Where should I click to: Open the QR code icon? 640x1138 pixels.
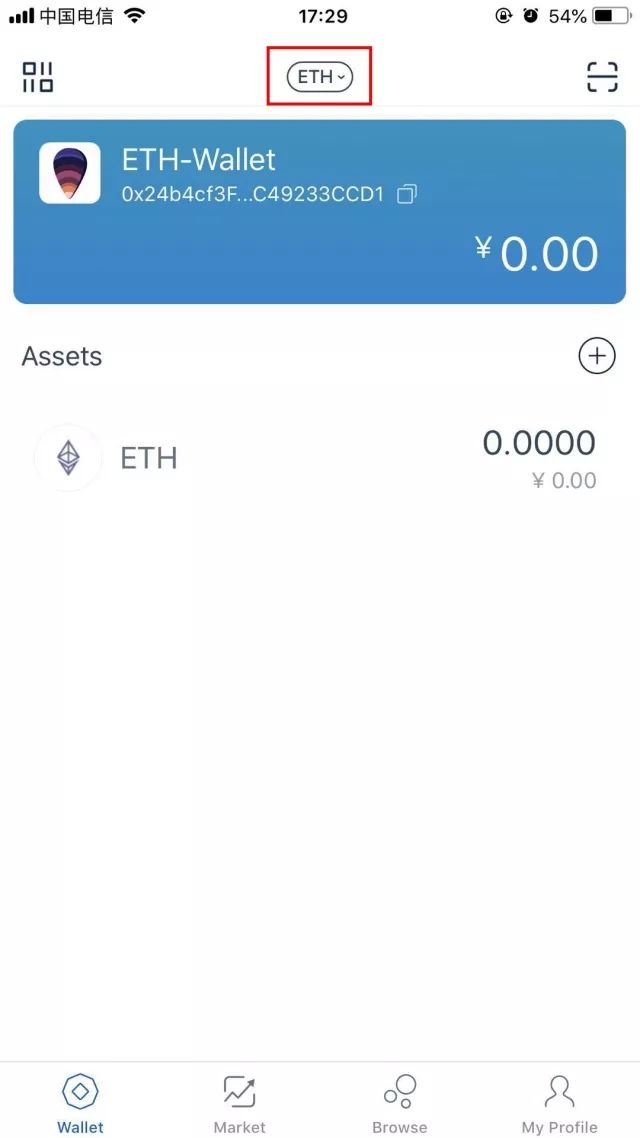(38, 77)
